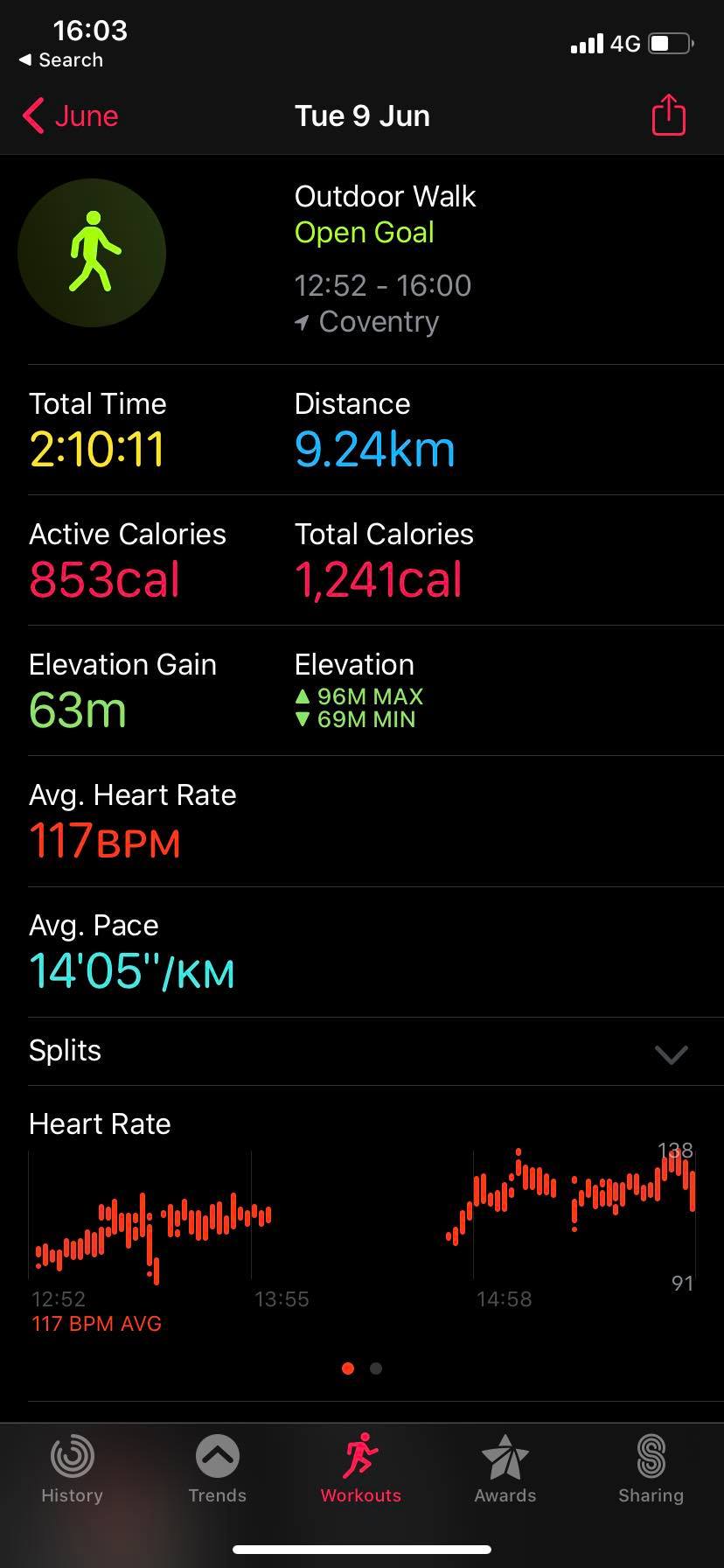724x1568 pixels.
Task: View the Awards tab
Action: pyautogui.click(x=505, y=1470)
